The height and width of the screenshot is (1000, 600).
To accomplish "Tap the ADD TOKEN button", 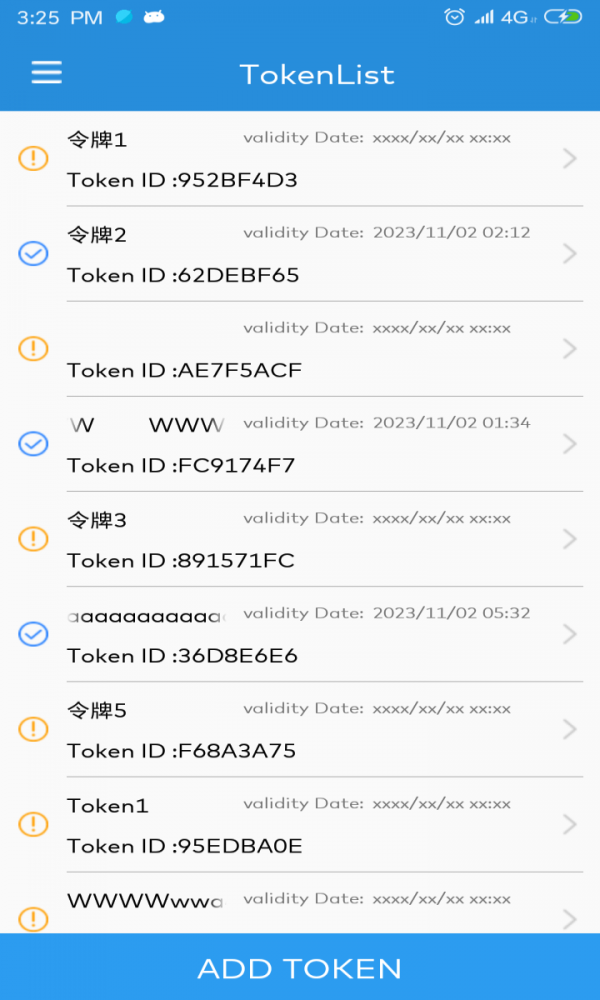I will [300, 968].
